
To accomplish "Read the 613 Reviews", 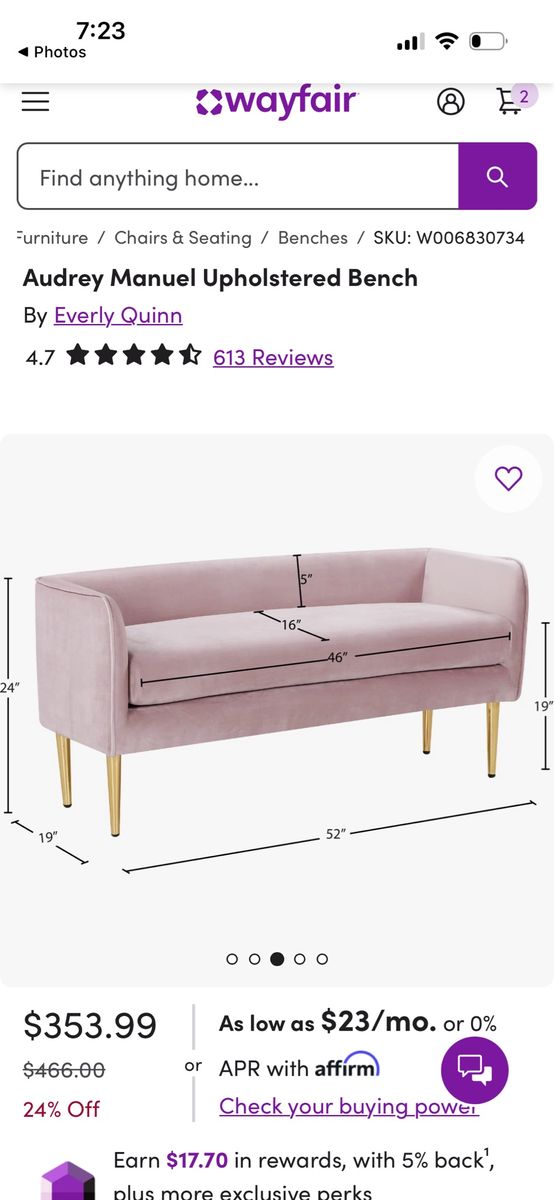I will pyautogui.click(x=273, y=357).
